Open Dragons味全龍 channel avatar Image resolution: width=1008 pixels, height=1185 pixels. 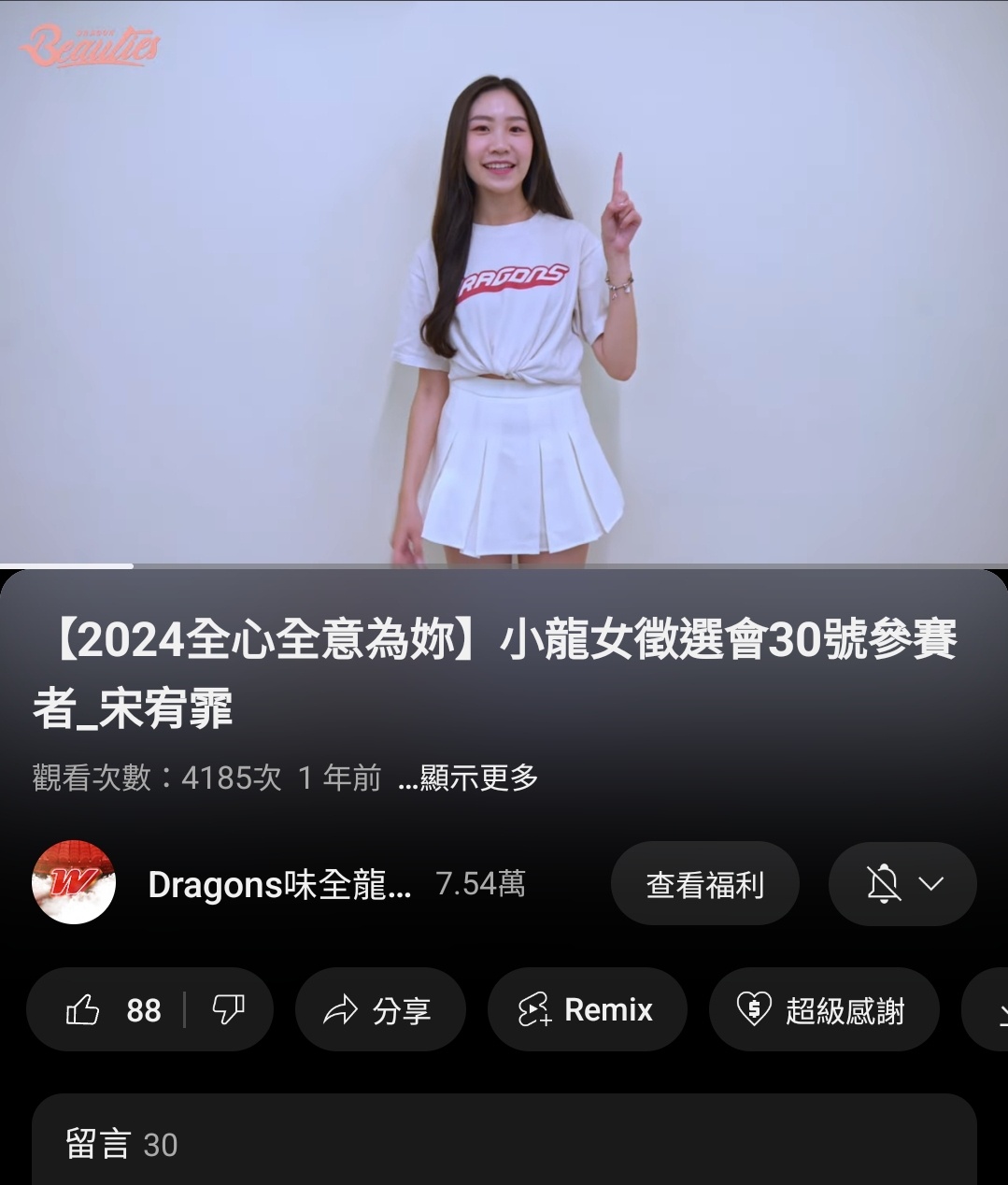click(x=74, y=883)
